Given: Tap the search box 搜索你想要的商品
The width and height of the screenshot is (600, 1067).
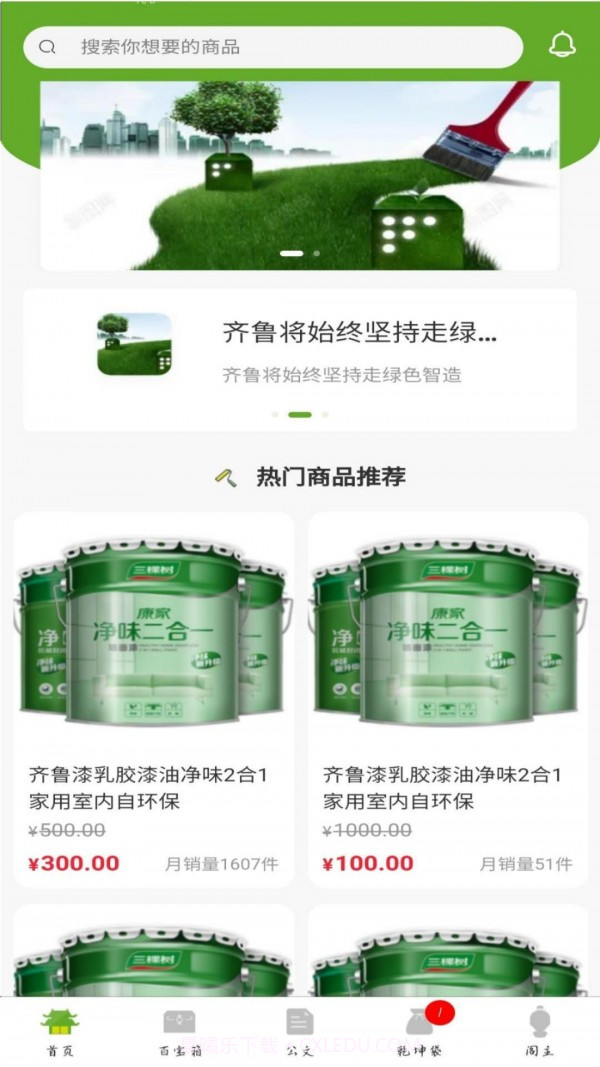Looking at the screenshot, I should click(272, 47).
